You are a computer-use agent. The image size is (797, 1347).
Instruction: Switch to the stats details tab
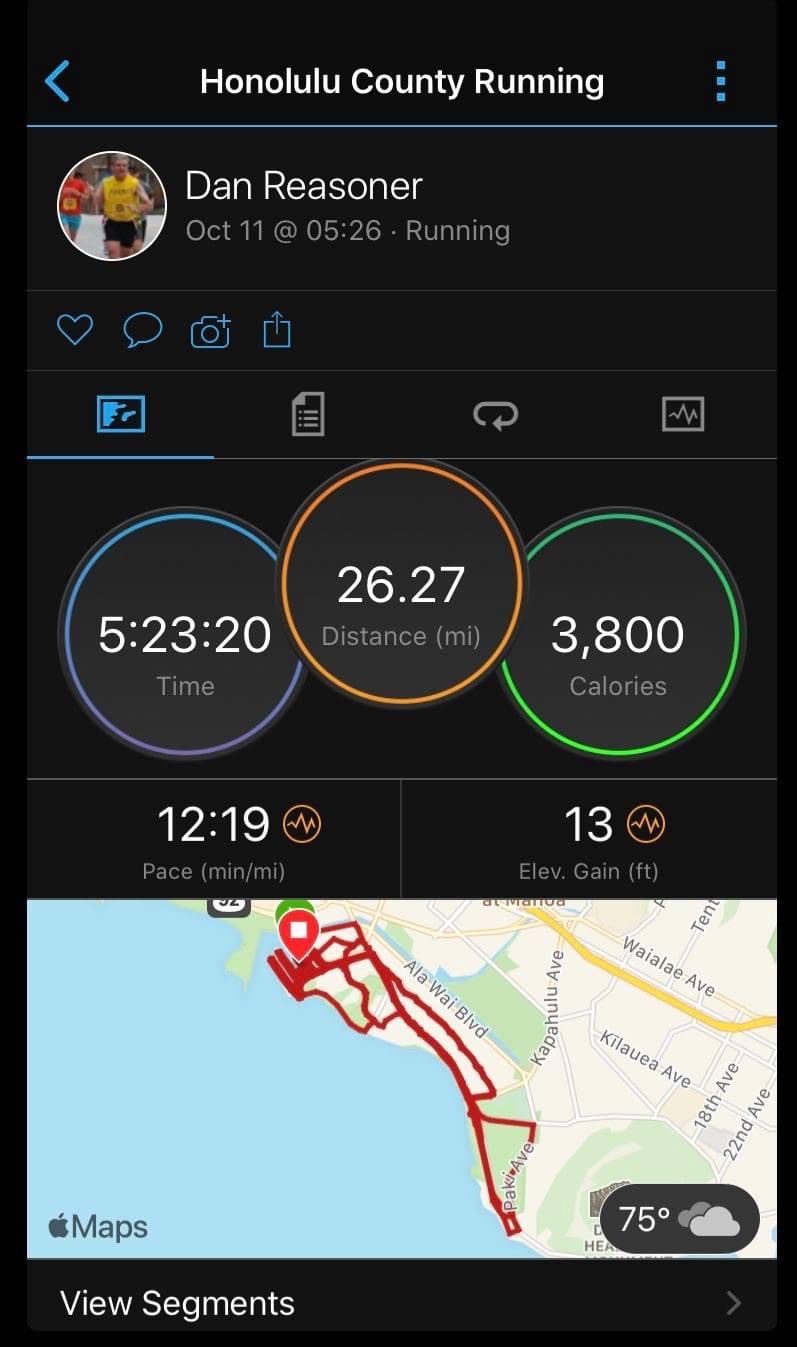pyautogui.click(x=308, y=413)
